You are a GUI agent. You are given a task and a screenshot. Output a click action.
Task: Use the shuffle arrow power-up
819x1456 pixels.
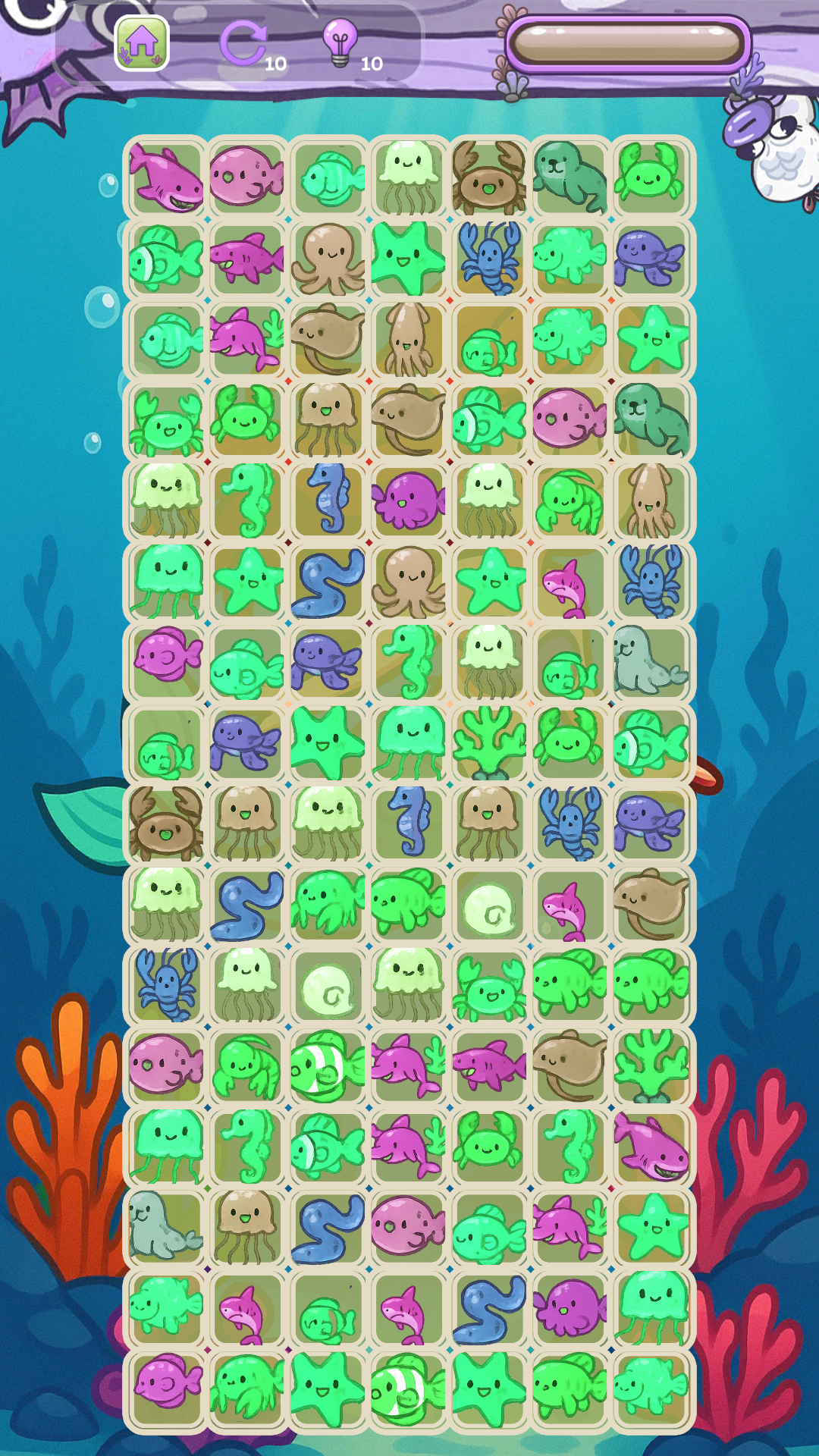244,44
